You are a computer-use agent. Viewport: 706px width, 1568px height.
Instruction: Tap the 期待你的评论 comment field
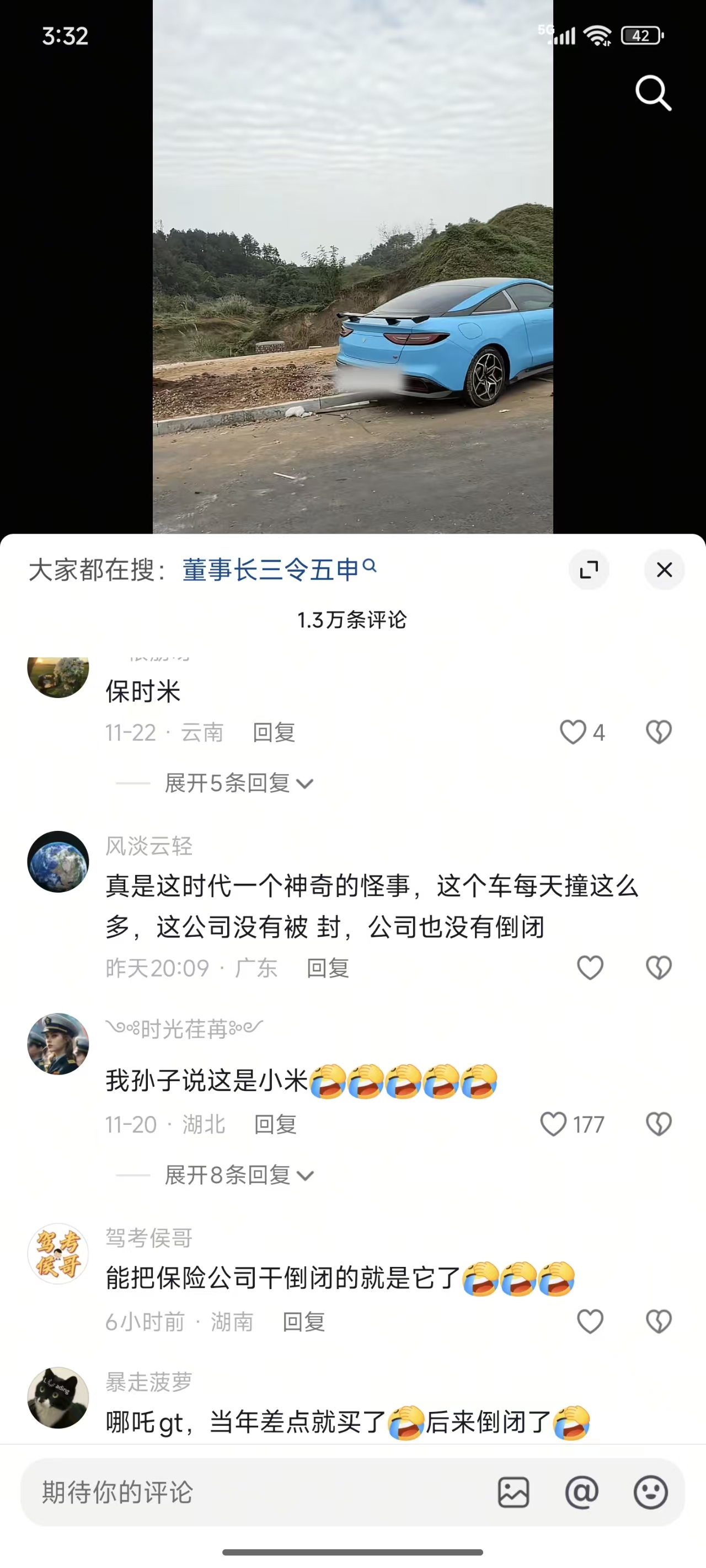tap(244, 1492)
